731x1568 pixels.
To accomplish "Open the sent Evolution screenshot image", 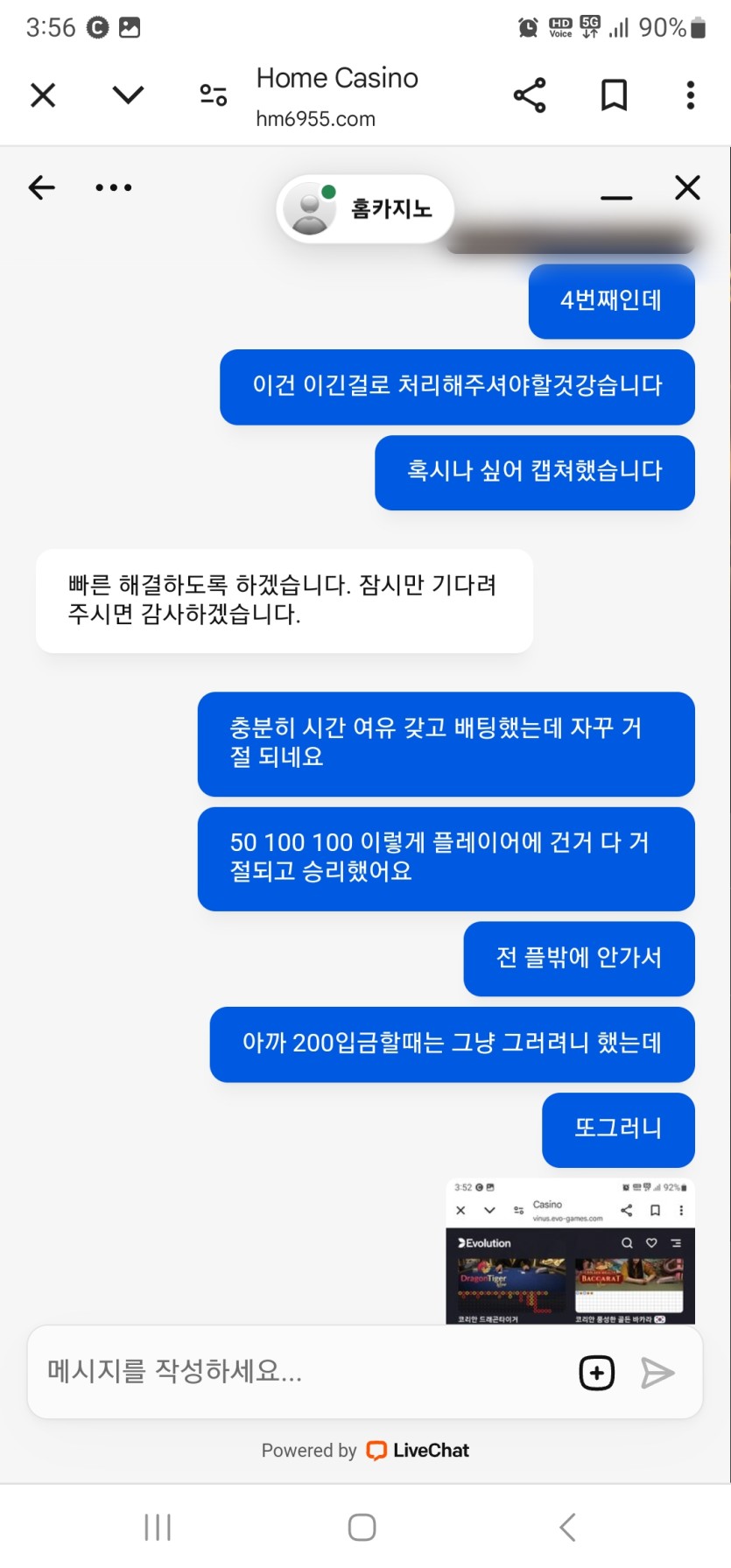I will (x=571, y=1251).
